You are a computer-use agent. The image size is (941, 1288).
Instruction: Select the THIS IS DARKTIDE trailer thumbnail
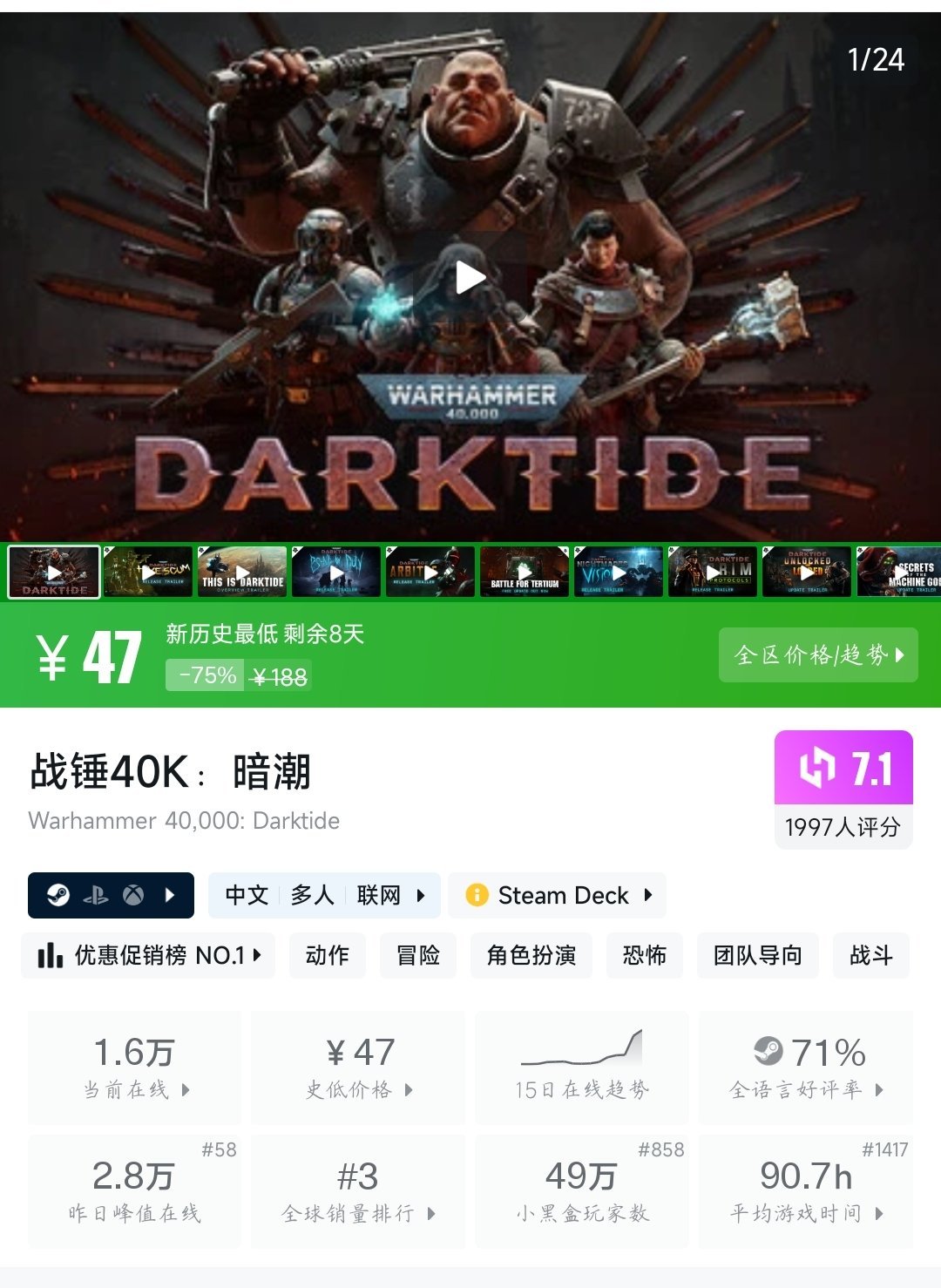(x=242, y=573)
